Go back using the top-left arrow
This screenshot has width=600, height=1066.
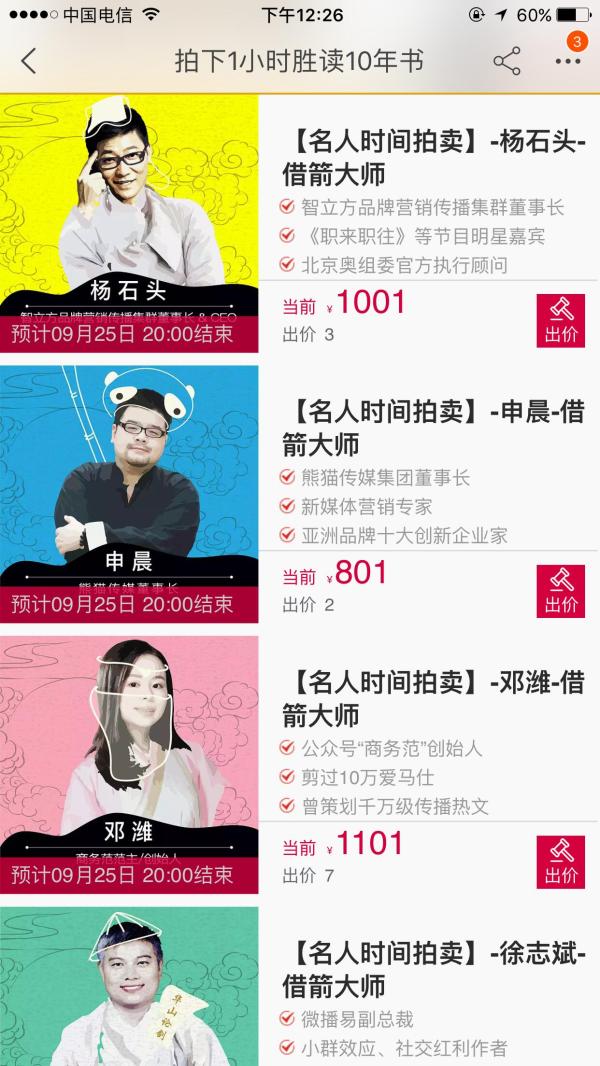click(28, 61)
